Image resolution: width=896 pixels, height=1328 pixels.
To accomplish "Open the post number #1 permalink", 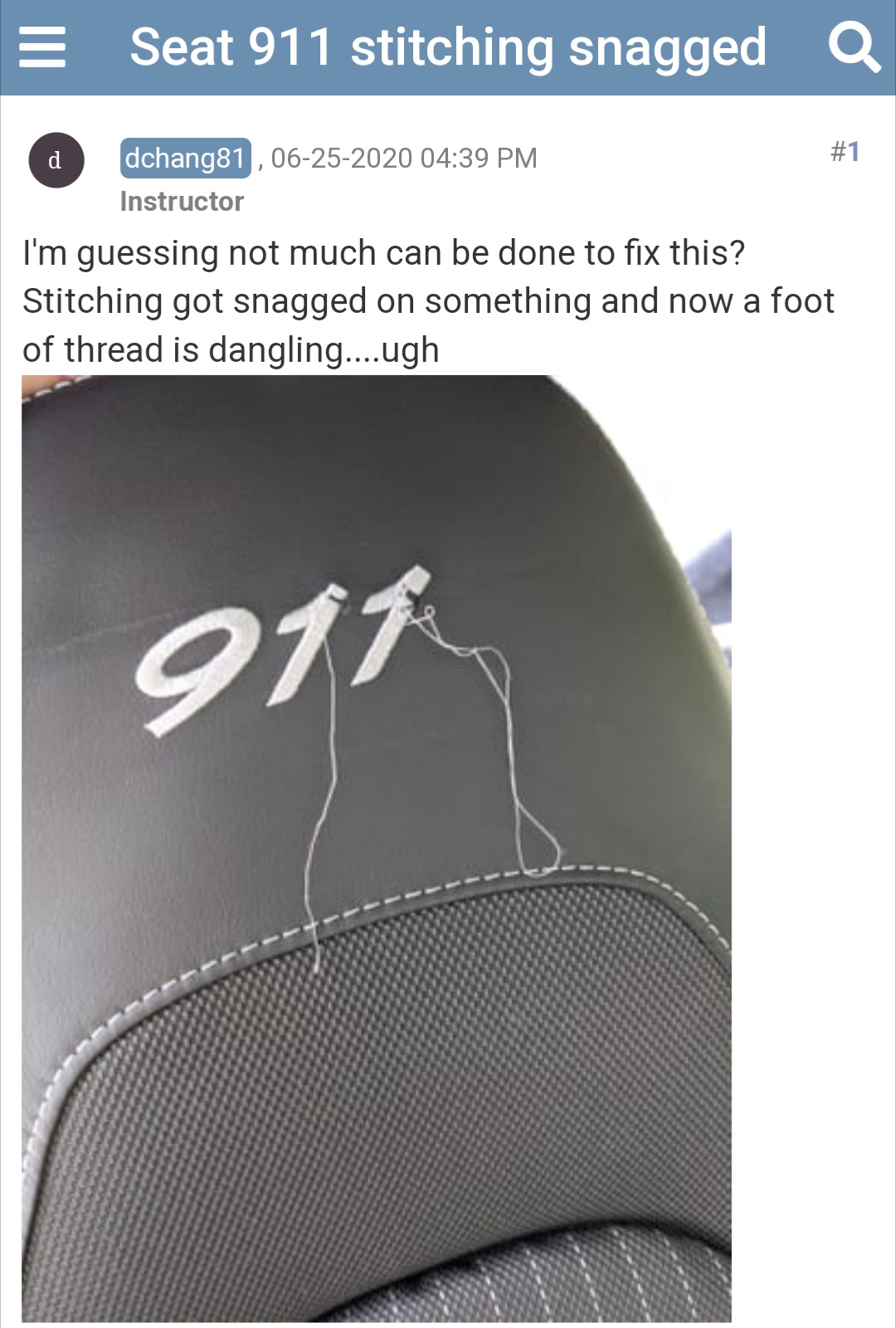I will coord(845,152).
